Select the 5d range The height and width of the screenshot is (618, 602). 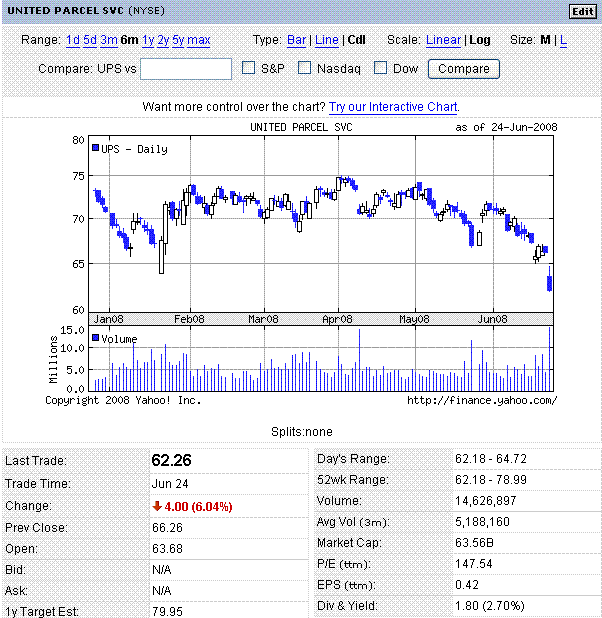(x=90, y=40)
